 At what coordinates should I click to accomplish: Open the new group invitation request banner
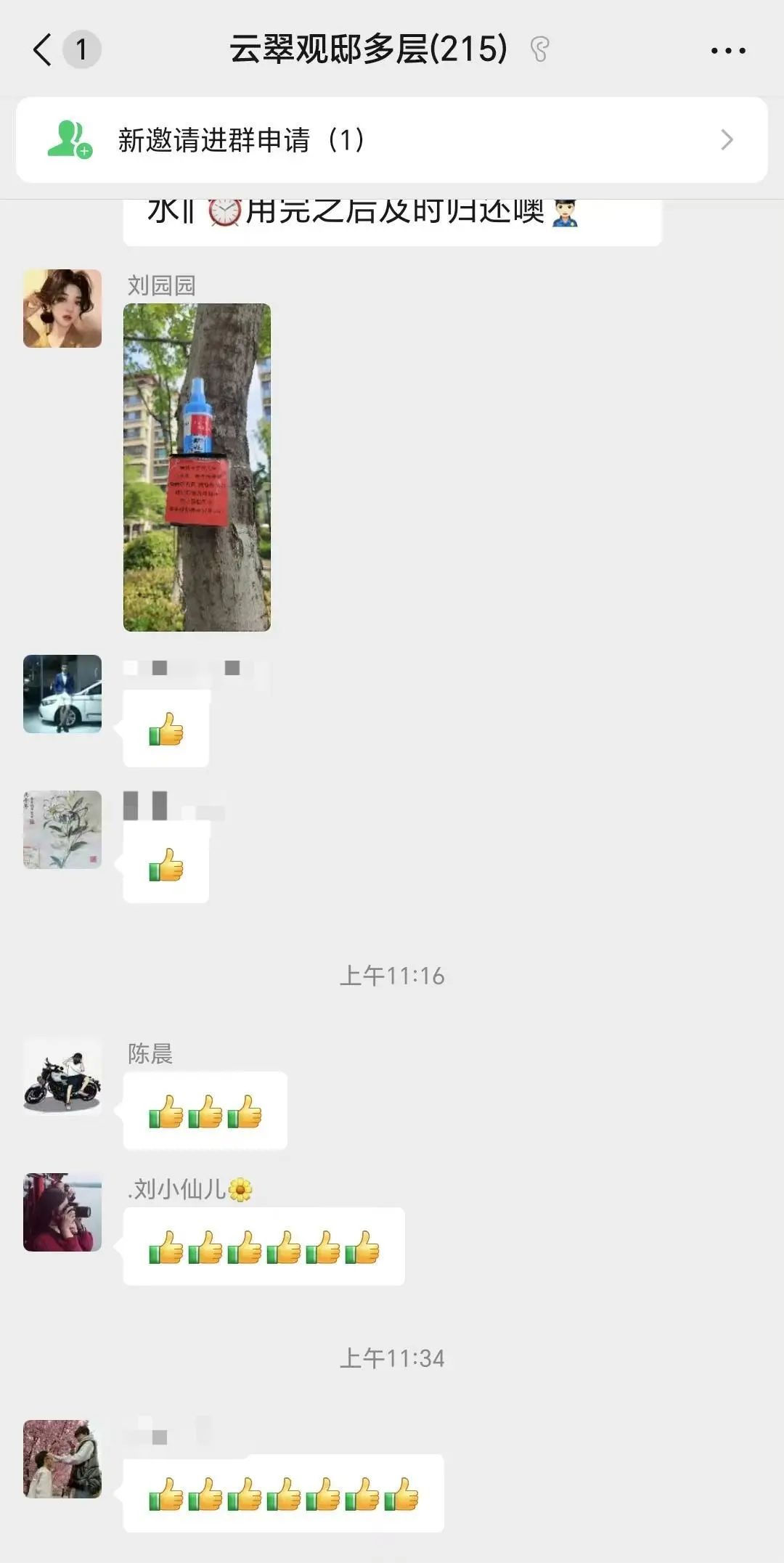point(391,139)
